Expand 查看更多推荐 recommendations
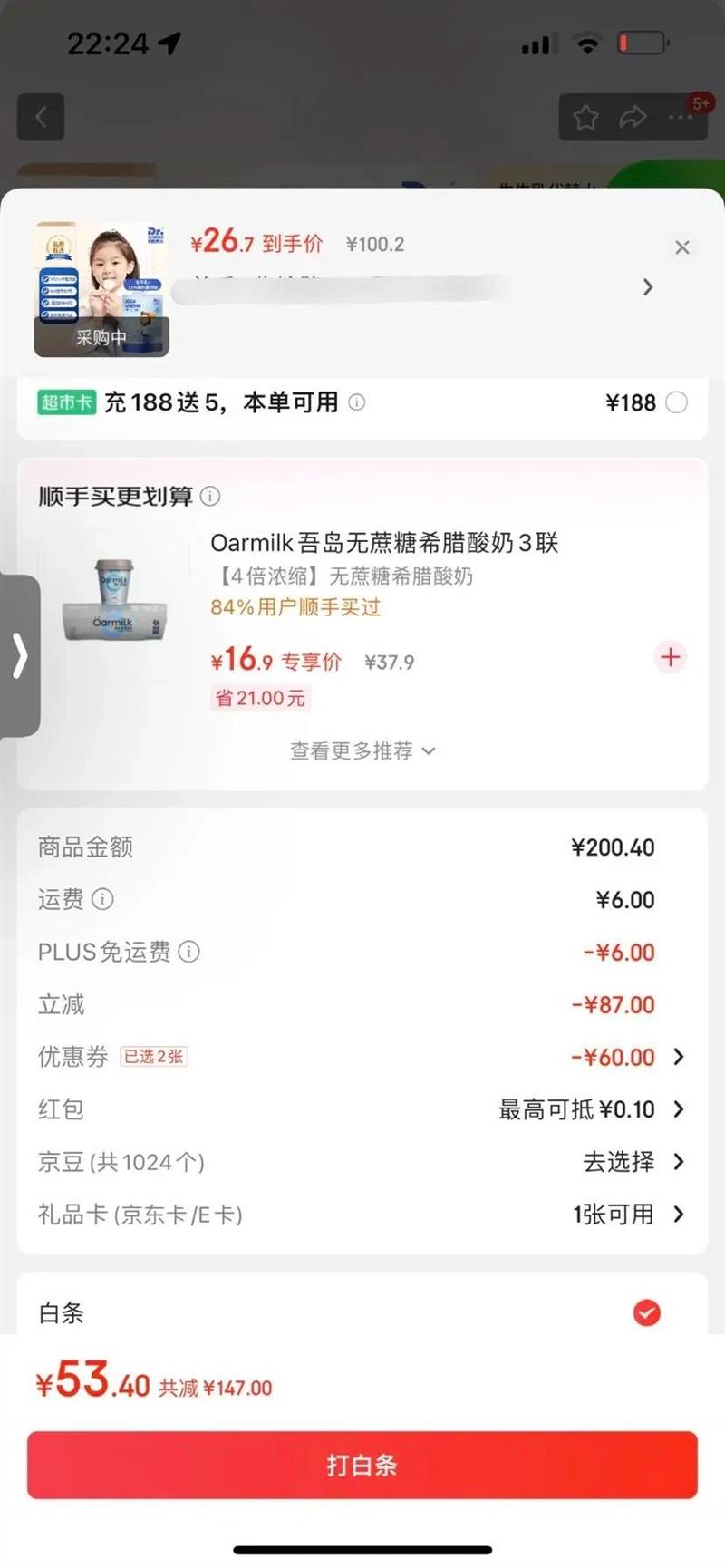 click(362, 750)
